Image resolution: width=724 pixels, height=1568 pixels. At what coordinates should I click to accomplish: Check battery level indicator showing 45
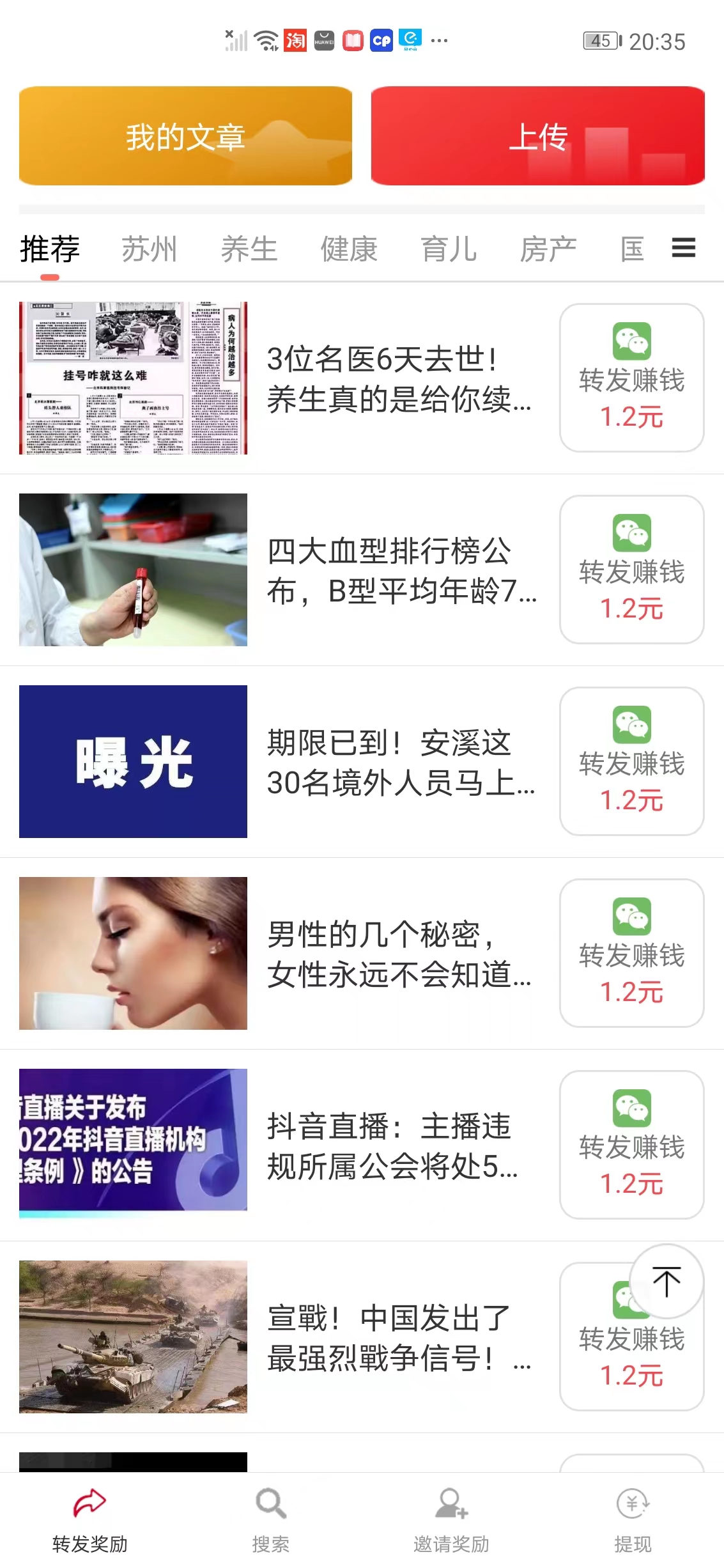(598, 40)
